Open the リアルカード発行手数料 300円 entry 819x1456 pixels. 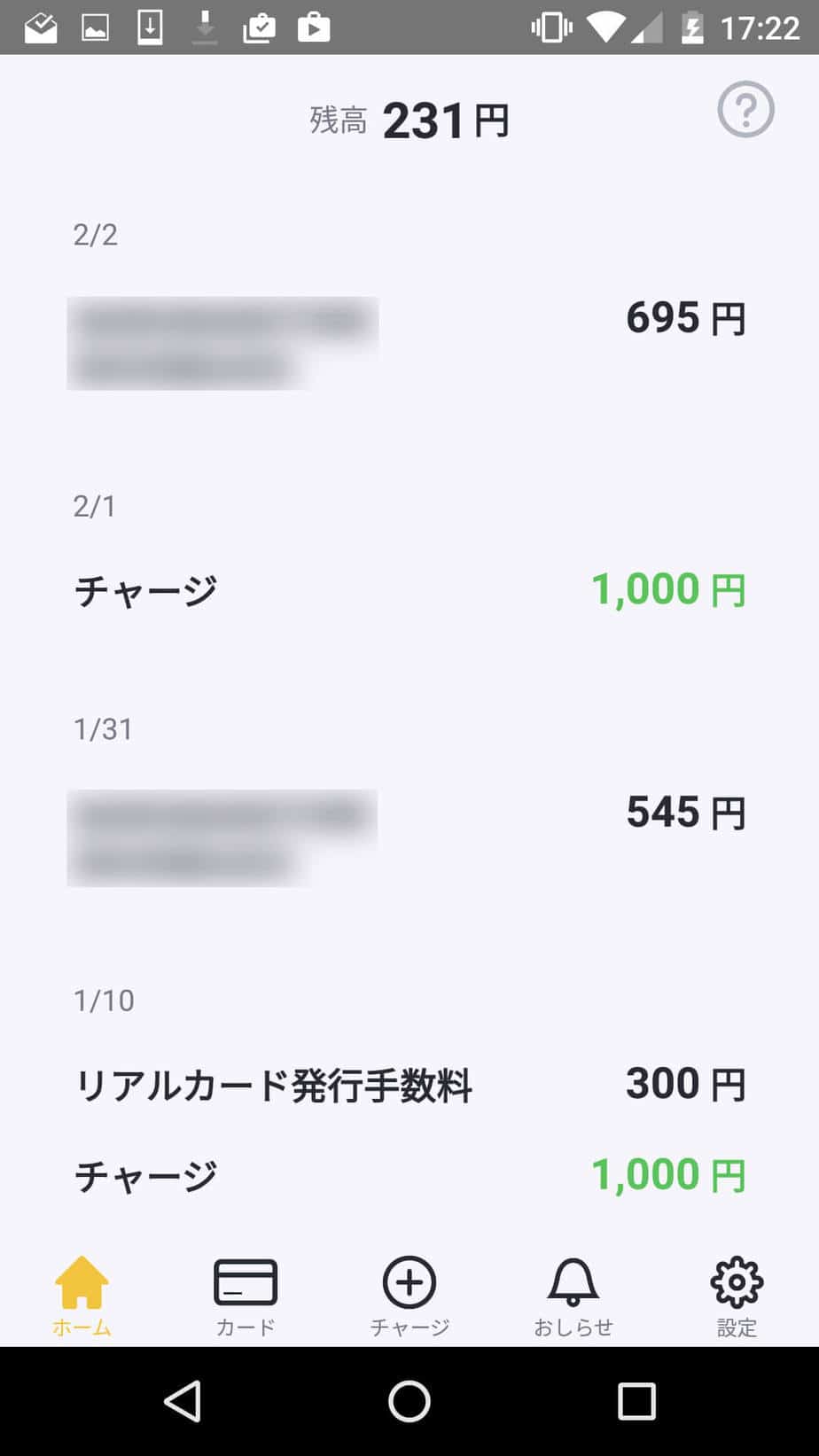pos(409,1085)
